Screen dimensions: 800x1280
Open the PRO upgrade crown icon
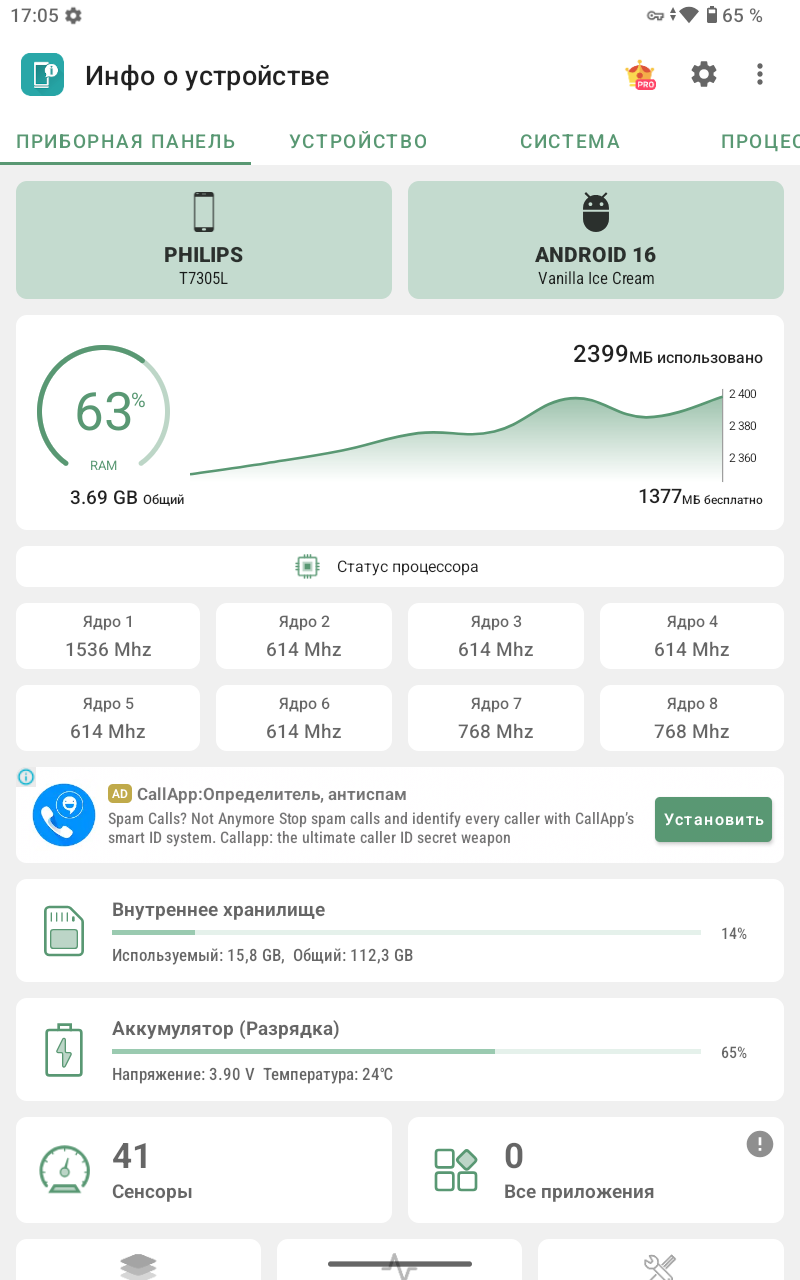point(640,75)
